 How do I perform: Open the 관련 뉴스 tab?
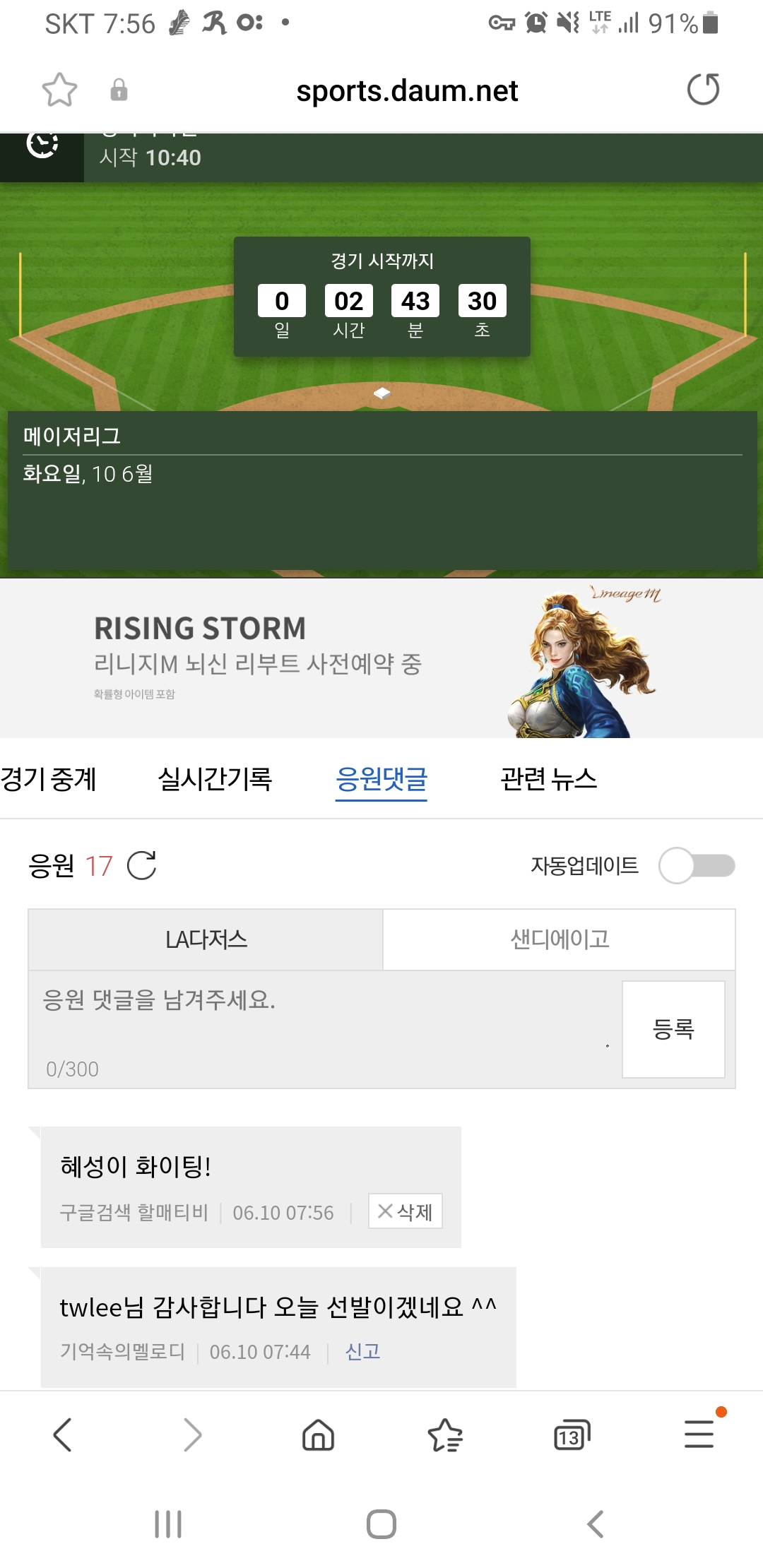548,779
